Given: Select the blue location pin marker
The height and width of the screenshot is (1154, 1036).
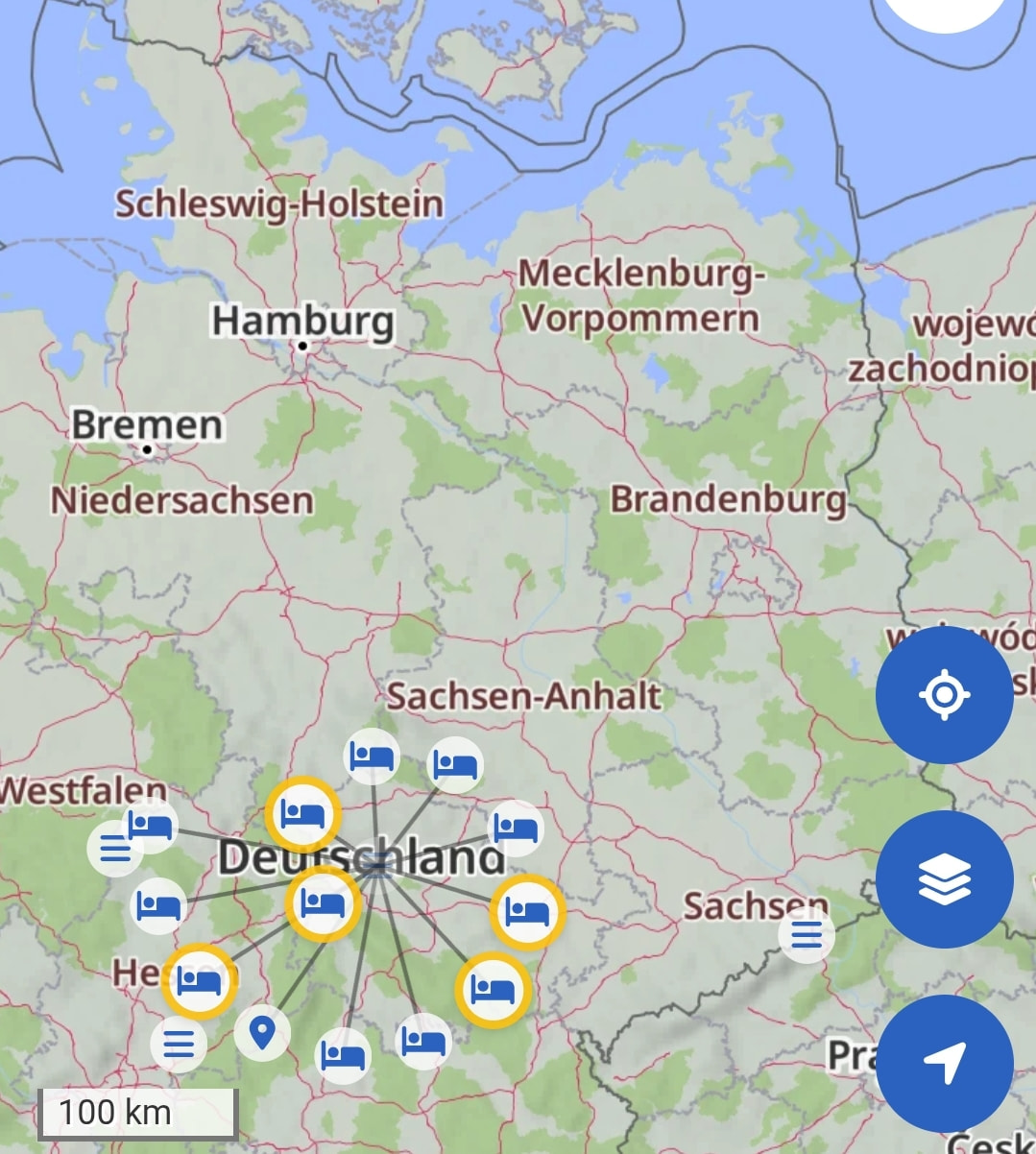Looking at the screenshot, I should [262, 1033].
